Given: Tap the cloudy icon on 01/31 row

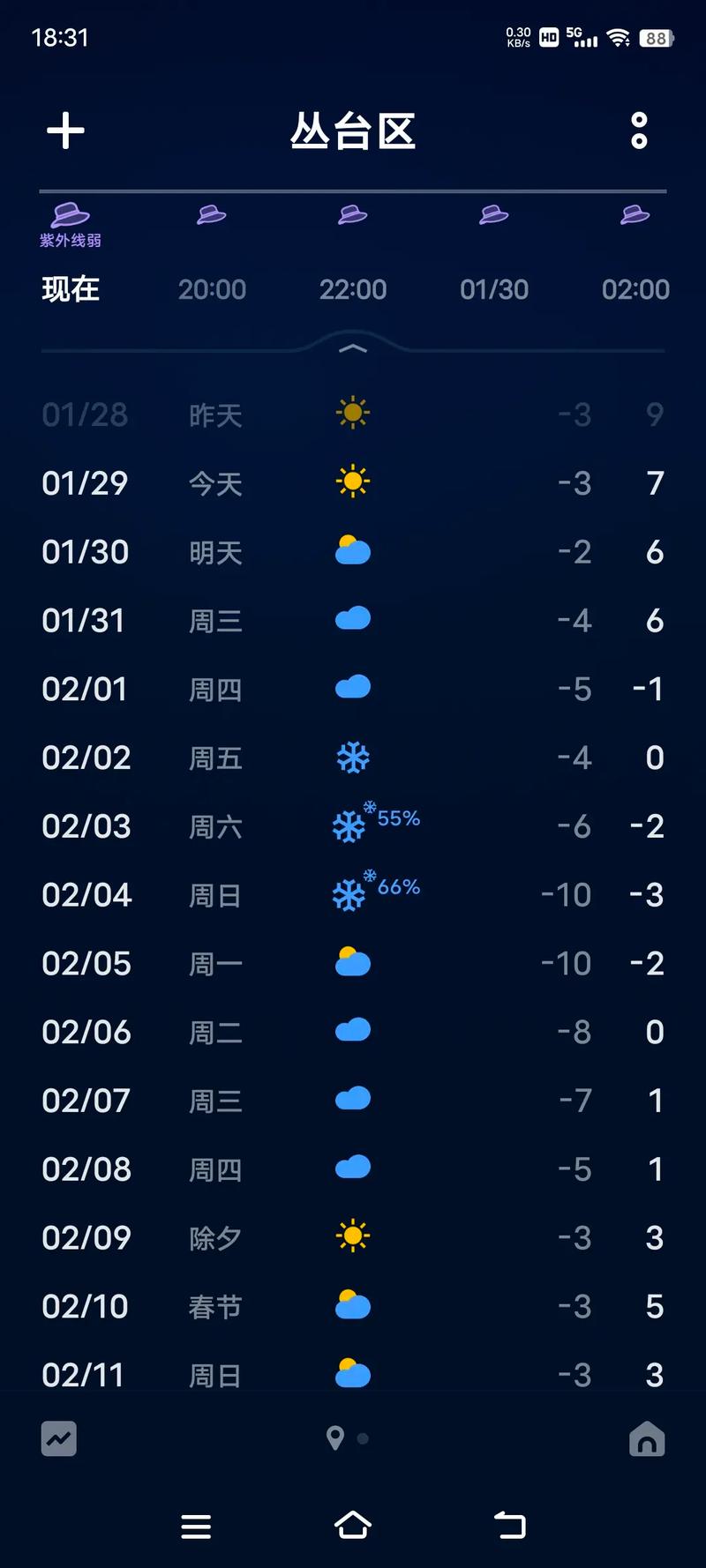Looking at the screenshot, I should [352, 619].
